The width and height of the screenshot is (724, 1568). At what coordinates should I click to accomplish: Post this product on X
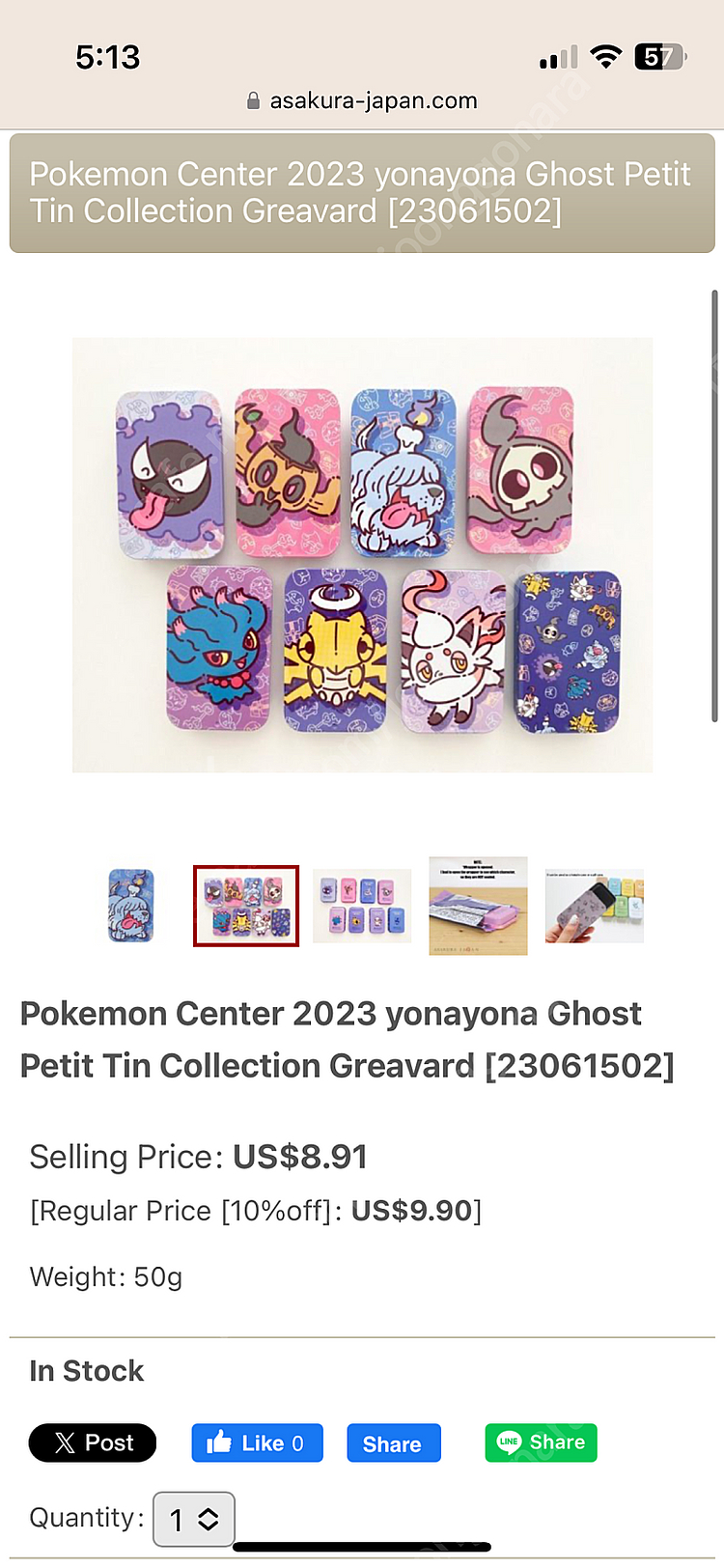(x=93, y=1442)
